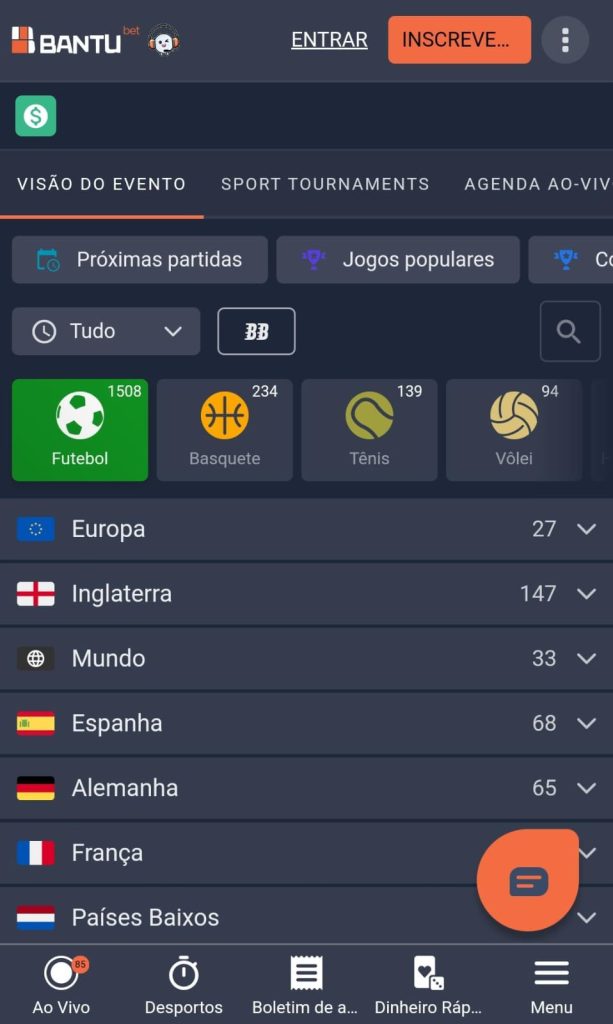Open the orange live chat bubble
Image resolution: width=613 pixels, height=1024 pixels.
(528, 881)
